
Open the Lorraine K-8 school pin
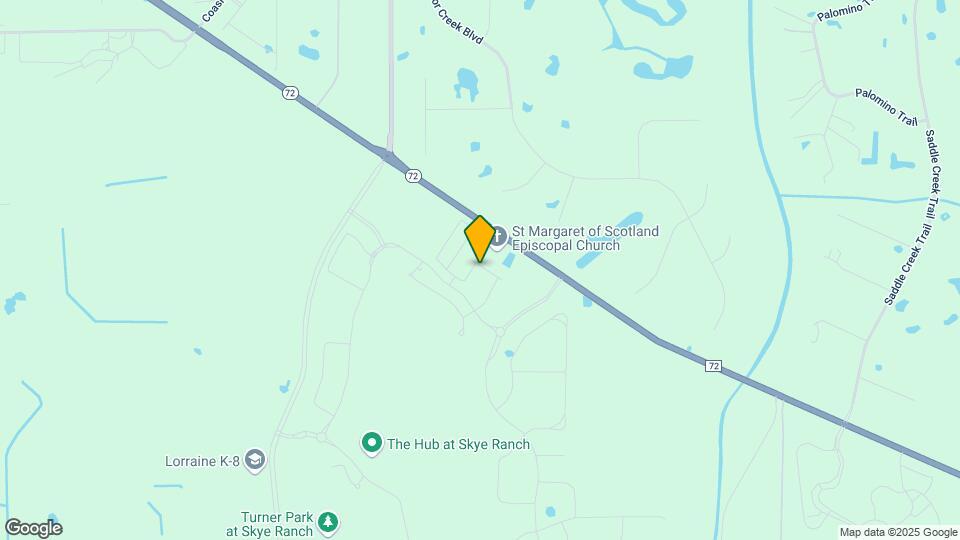point(255,460)
